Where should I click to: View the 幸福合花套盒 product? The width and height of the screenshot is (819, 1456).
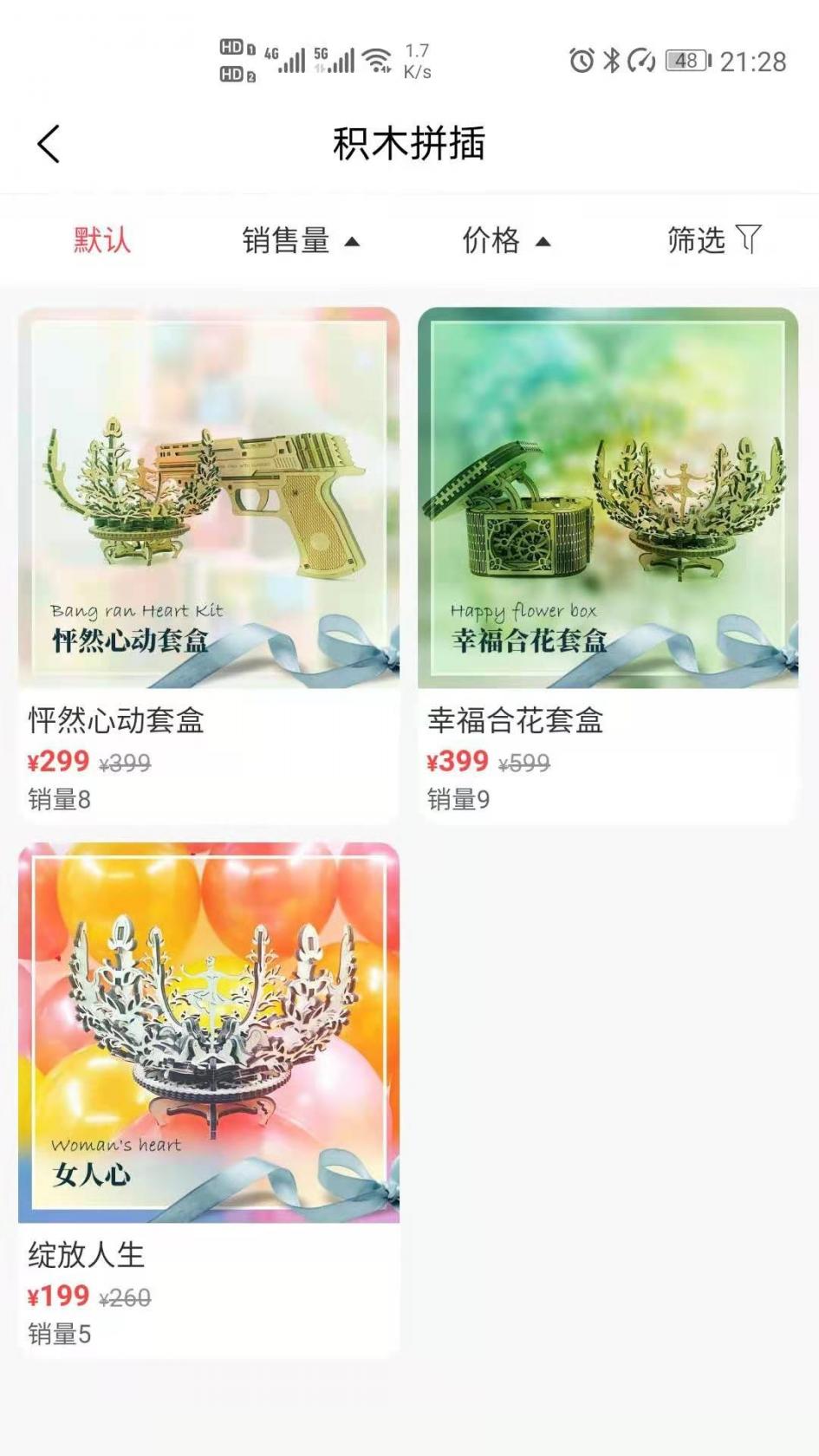(608, 563)
